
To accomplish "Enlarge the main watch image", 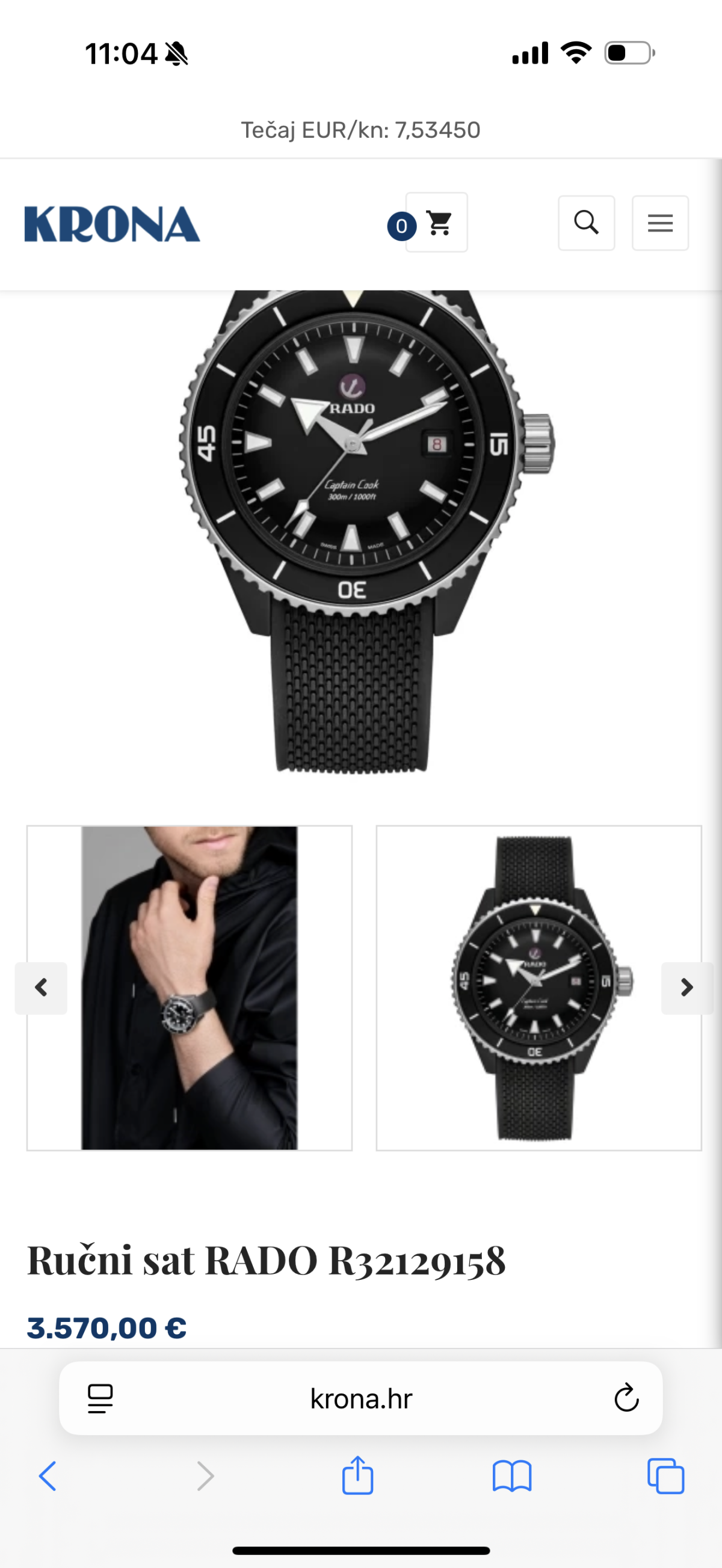I will tap(361, 533).
